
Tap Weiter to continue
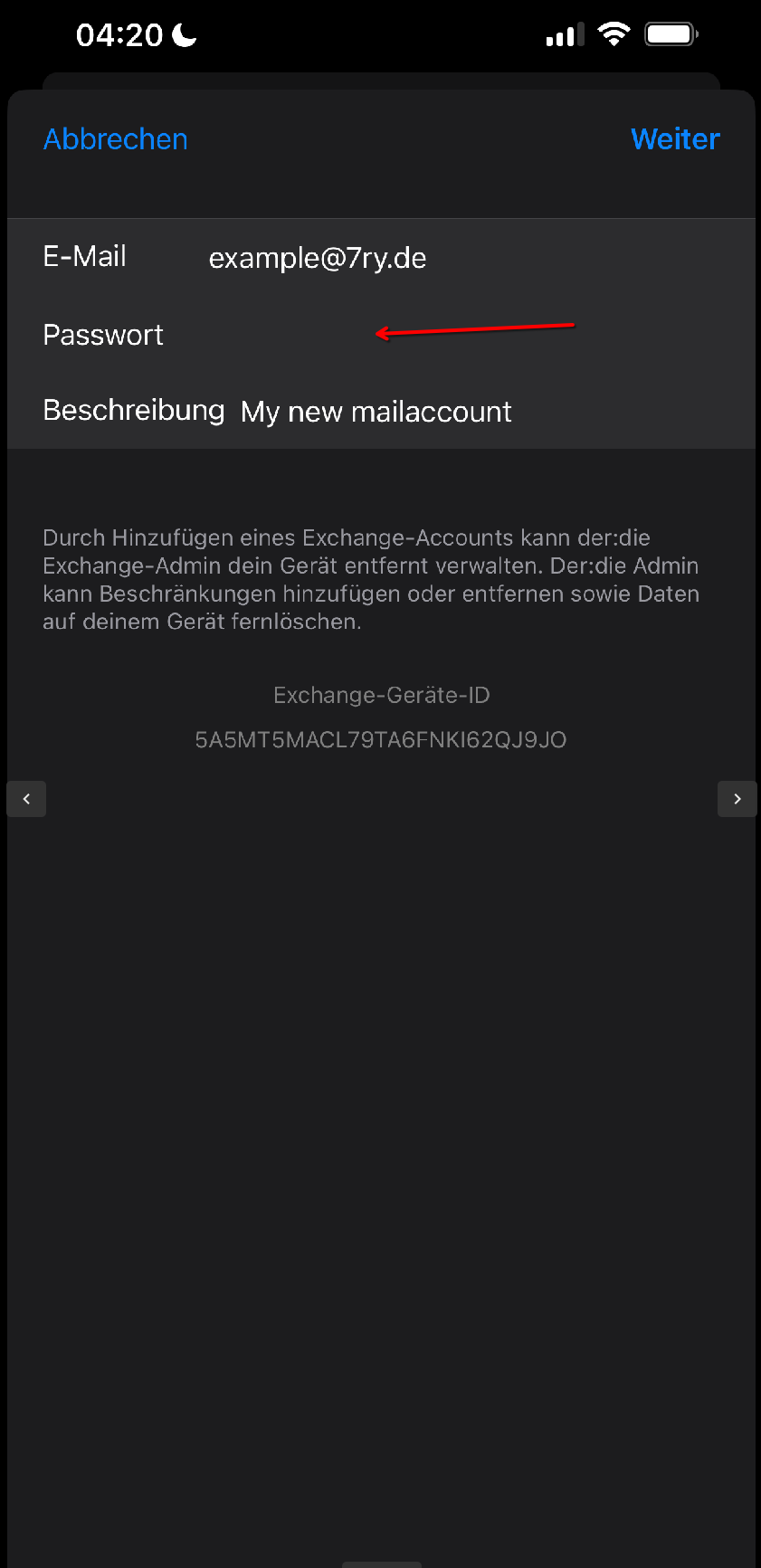point(675,139)
